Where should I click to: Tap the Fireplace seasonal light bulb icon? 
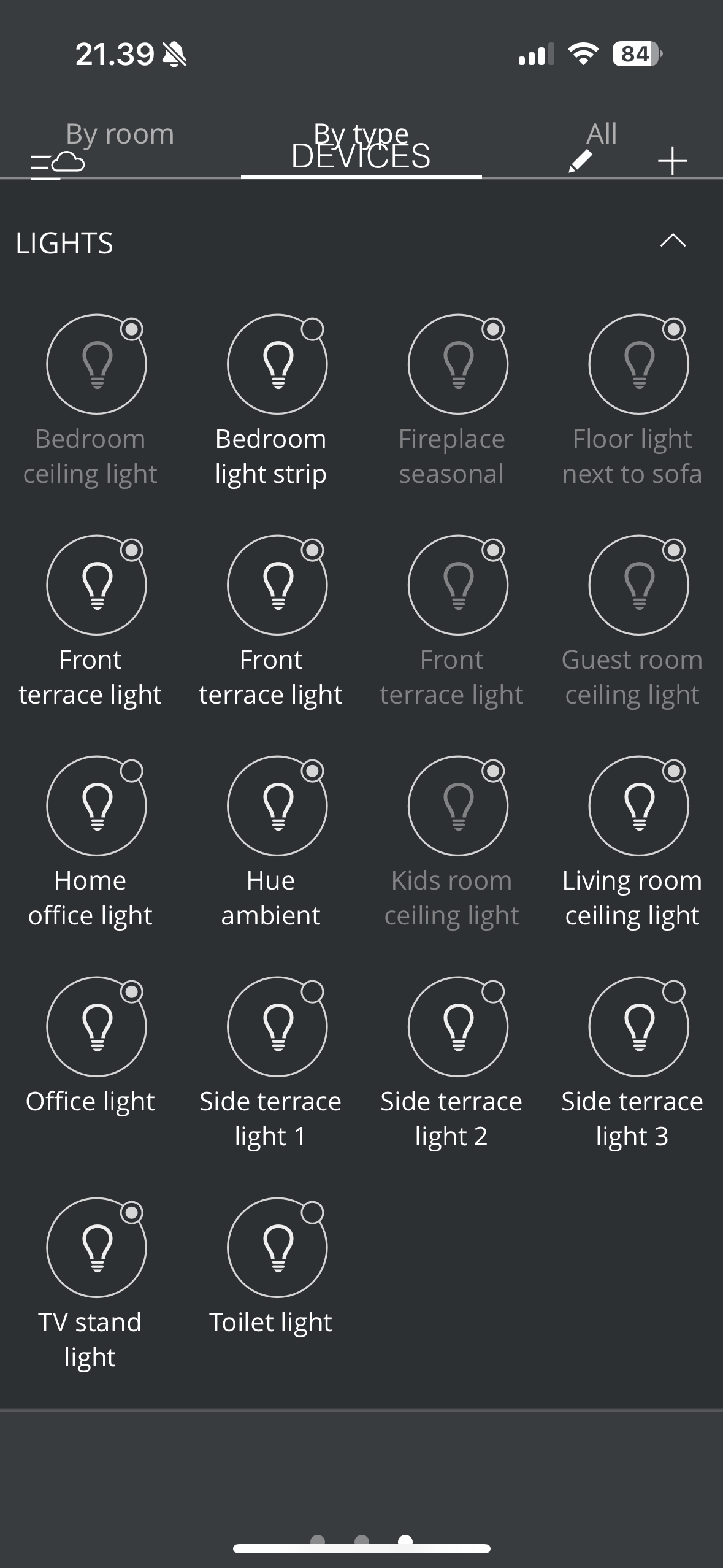(458, 364)
